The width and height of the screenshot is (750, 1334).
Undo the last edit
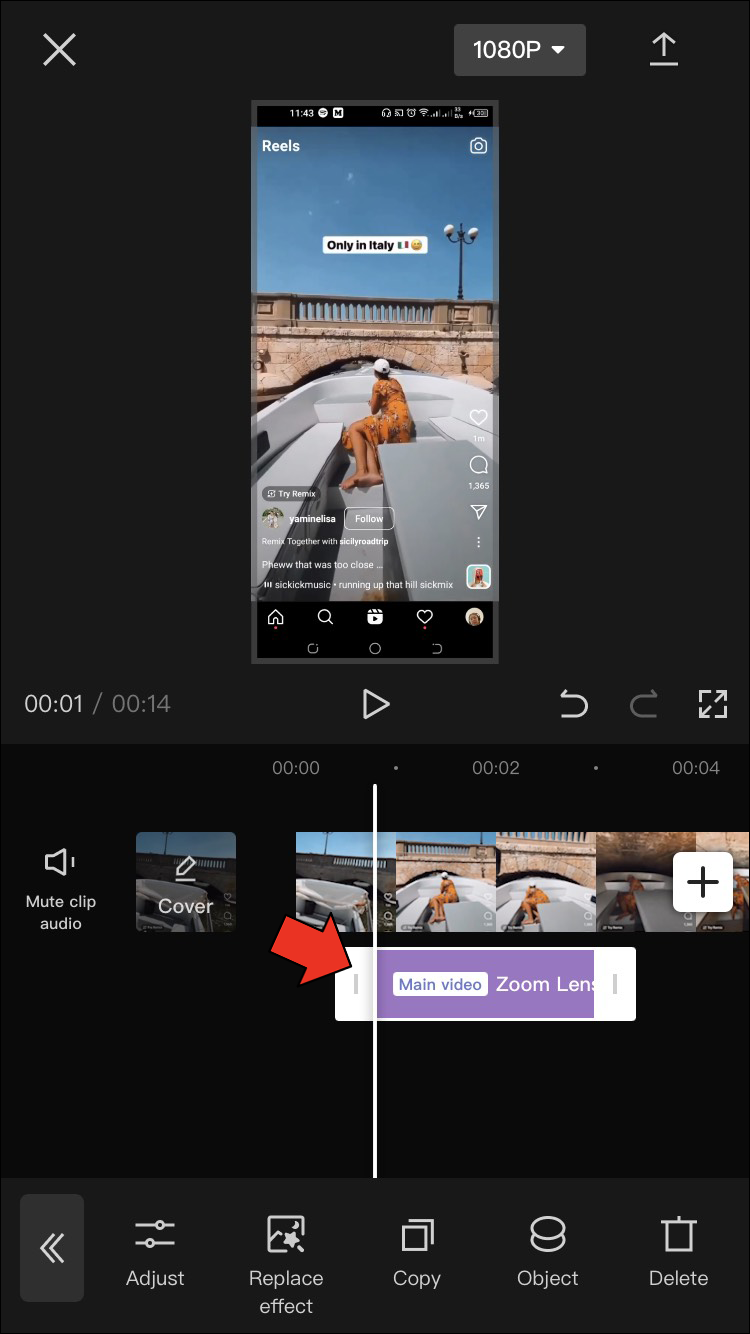click(573, 704)
